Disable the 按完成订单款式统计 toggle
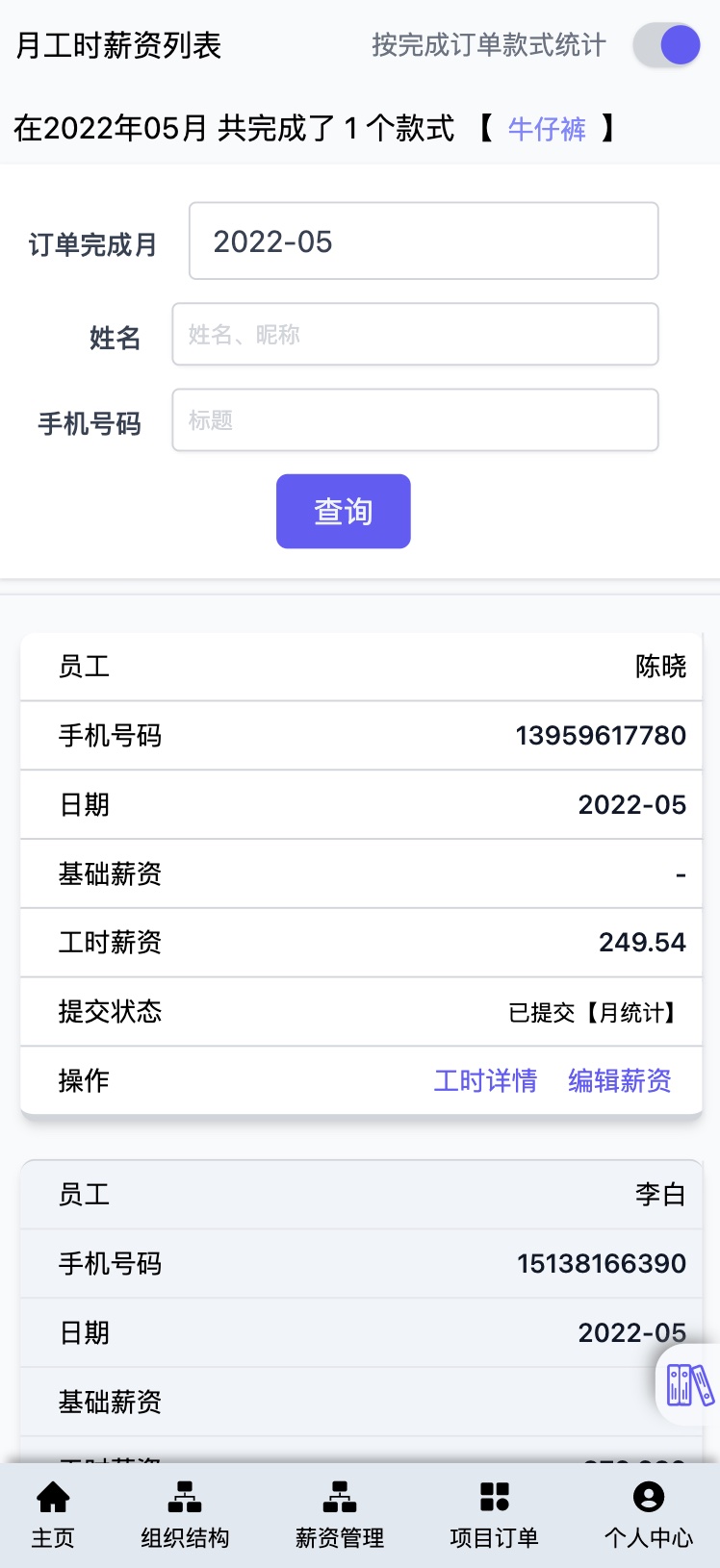Viewport: 720px width, 1568px height. (x=665, y=44)
